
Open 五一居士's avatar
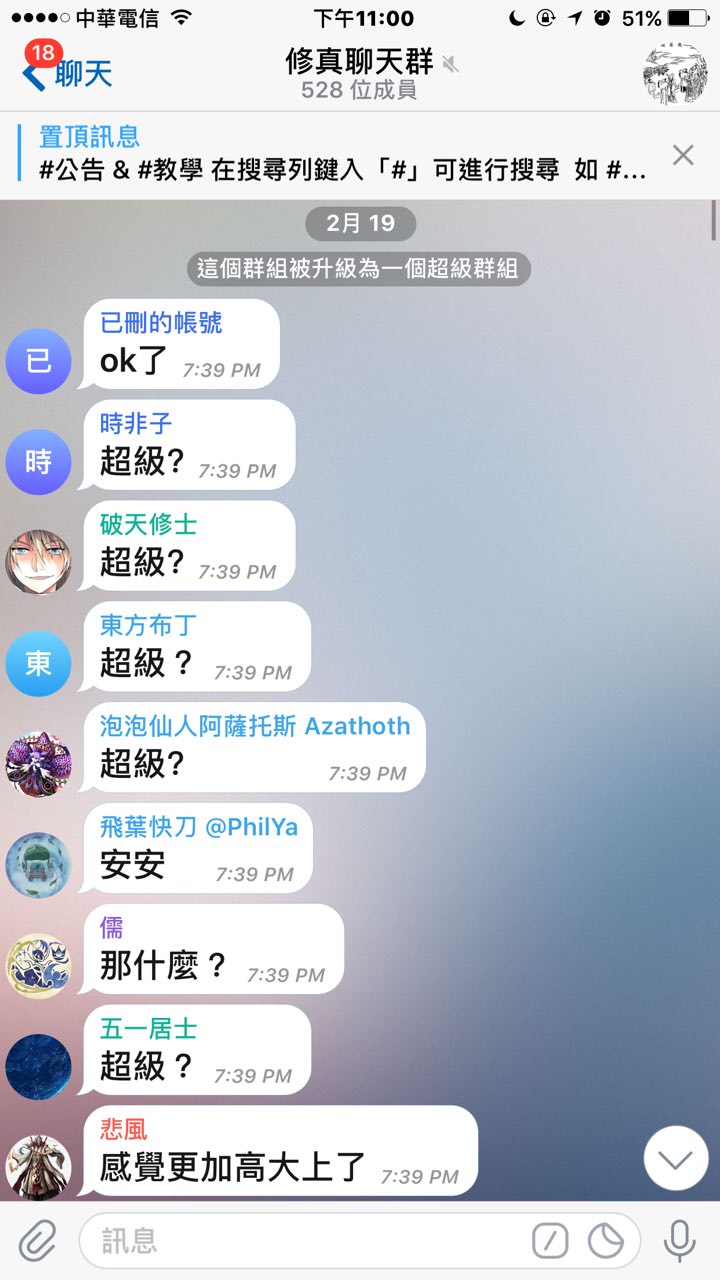pyautogui.click(x=38, y=1067)
